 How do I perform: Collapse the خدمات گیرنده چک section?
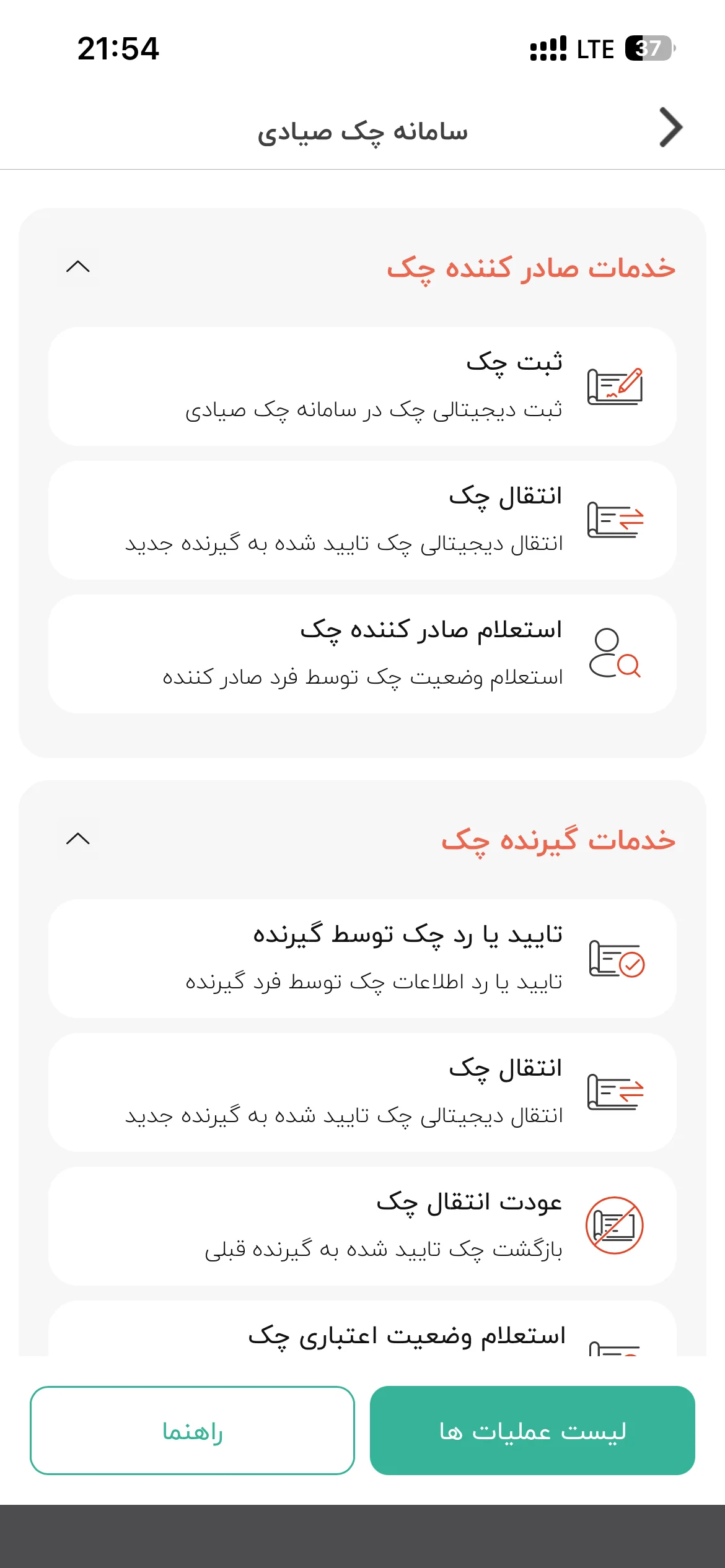click(x=78, y=839)
